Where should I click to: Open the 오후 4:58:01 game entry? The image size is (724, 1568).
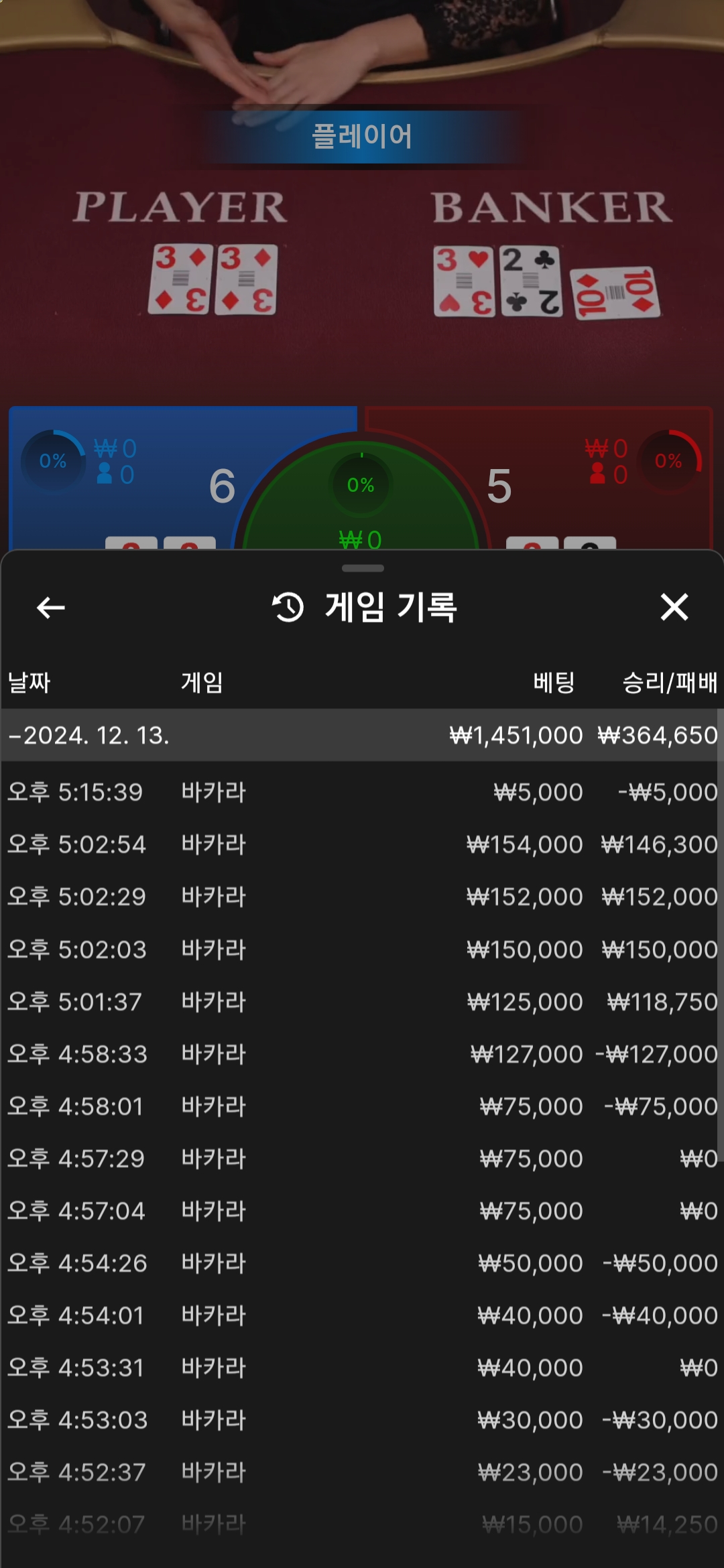[362, 1106]
